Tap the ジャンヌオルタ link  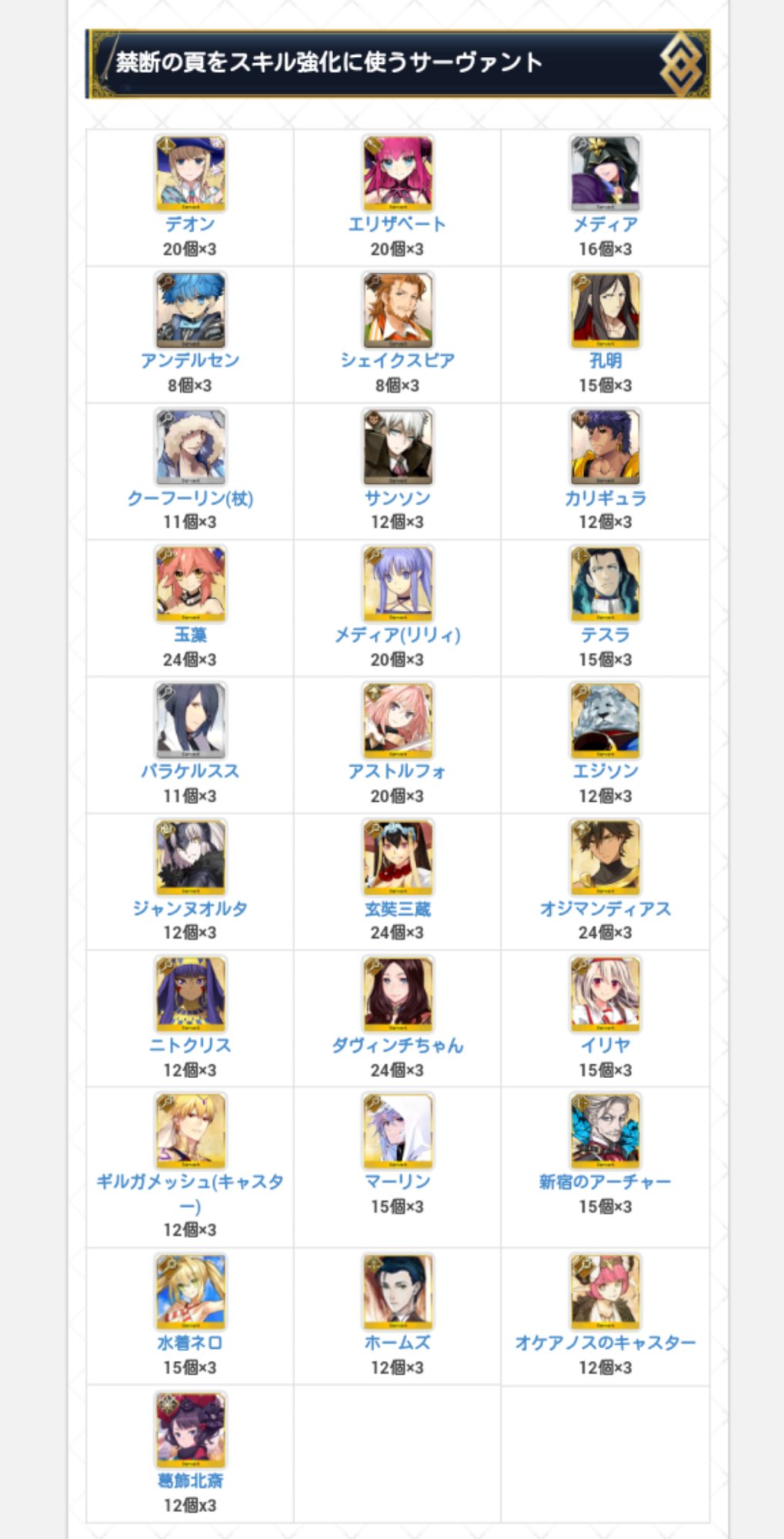[190, 908]
